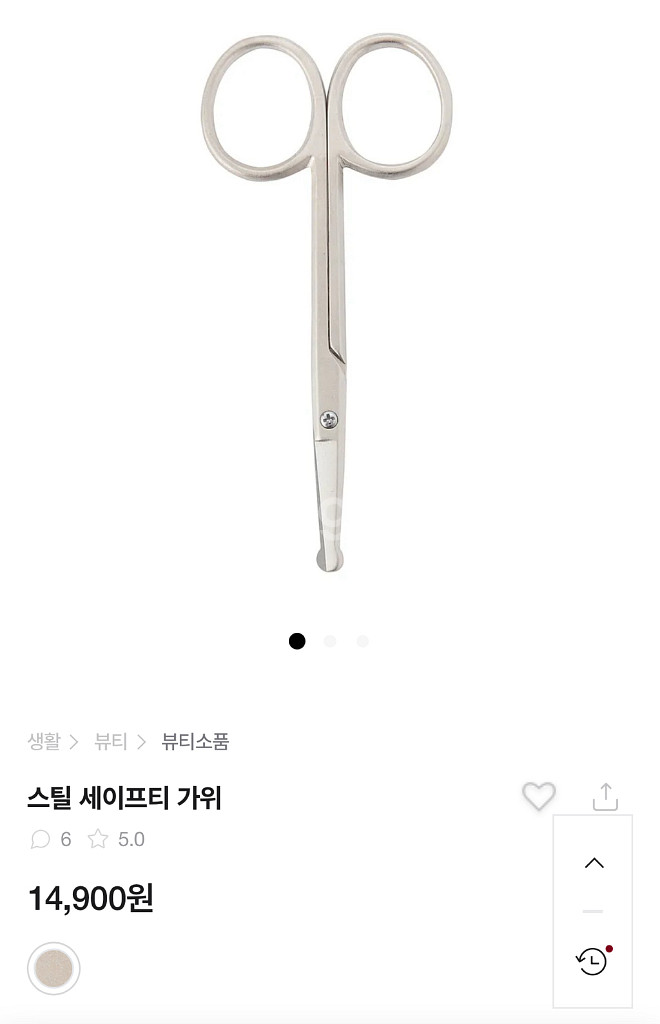
Task: Open the scissors product image
Action: [x=328, y=300]
